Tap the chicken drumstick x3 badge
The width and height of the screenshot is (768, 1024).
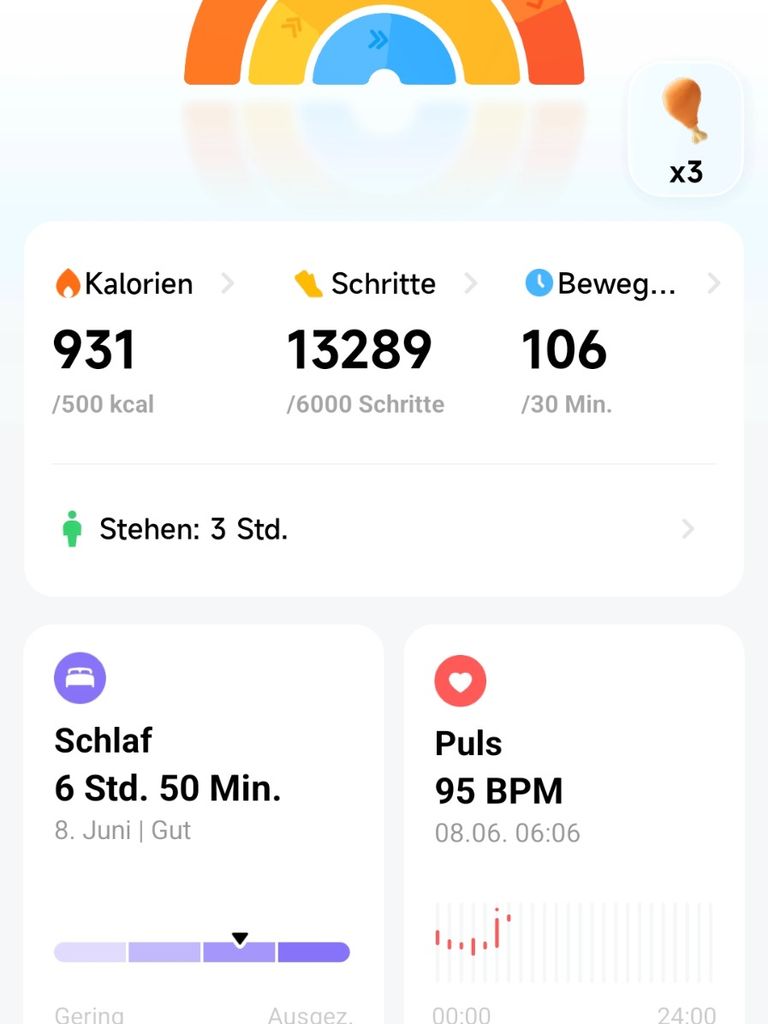[x=686, y=130]
